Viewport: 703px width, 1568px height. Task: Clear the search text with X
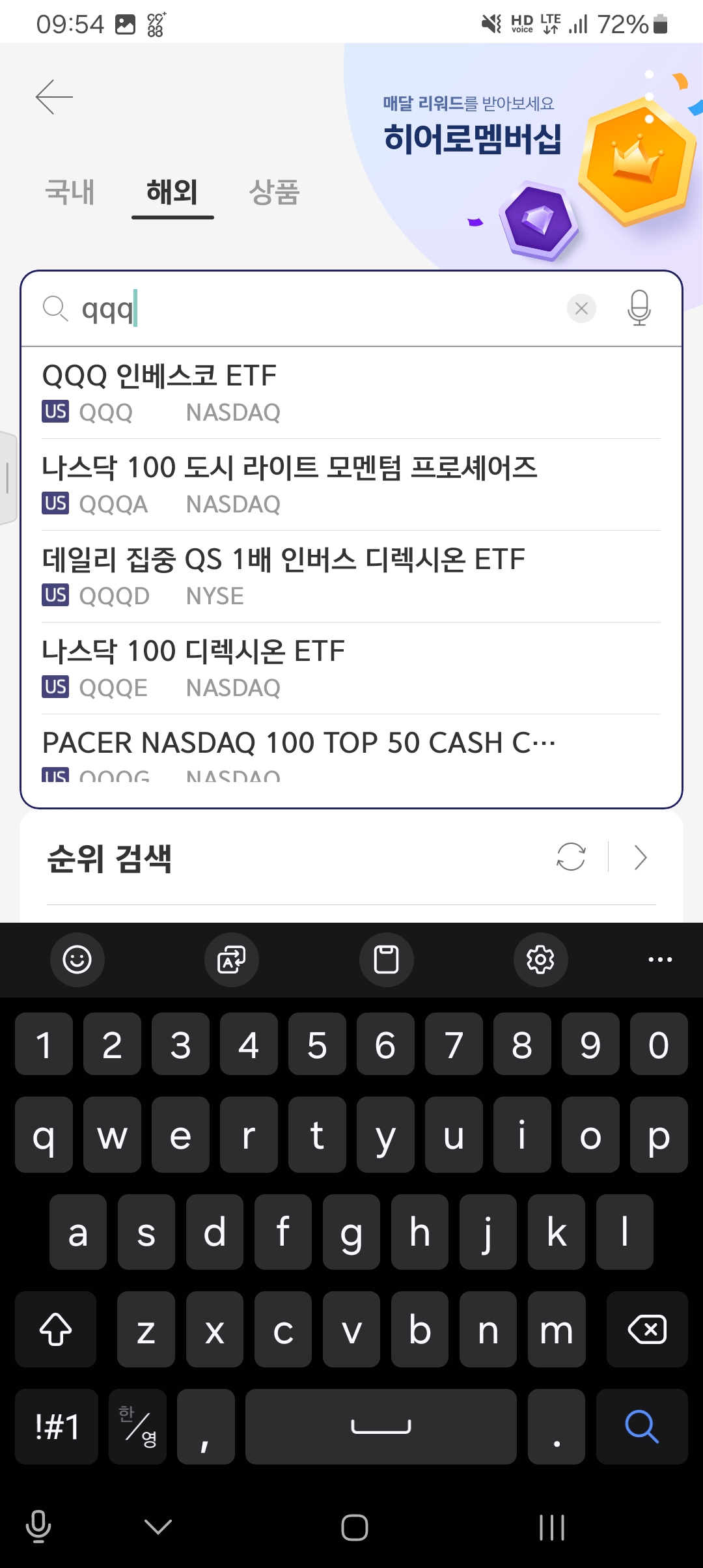581,308
